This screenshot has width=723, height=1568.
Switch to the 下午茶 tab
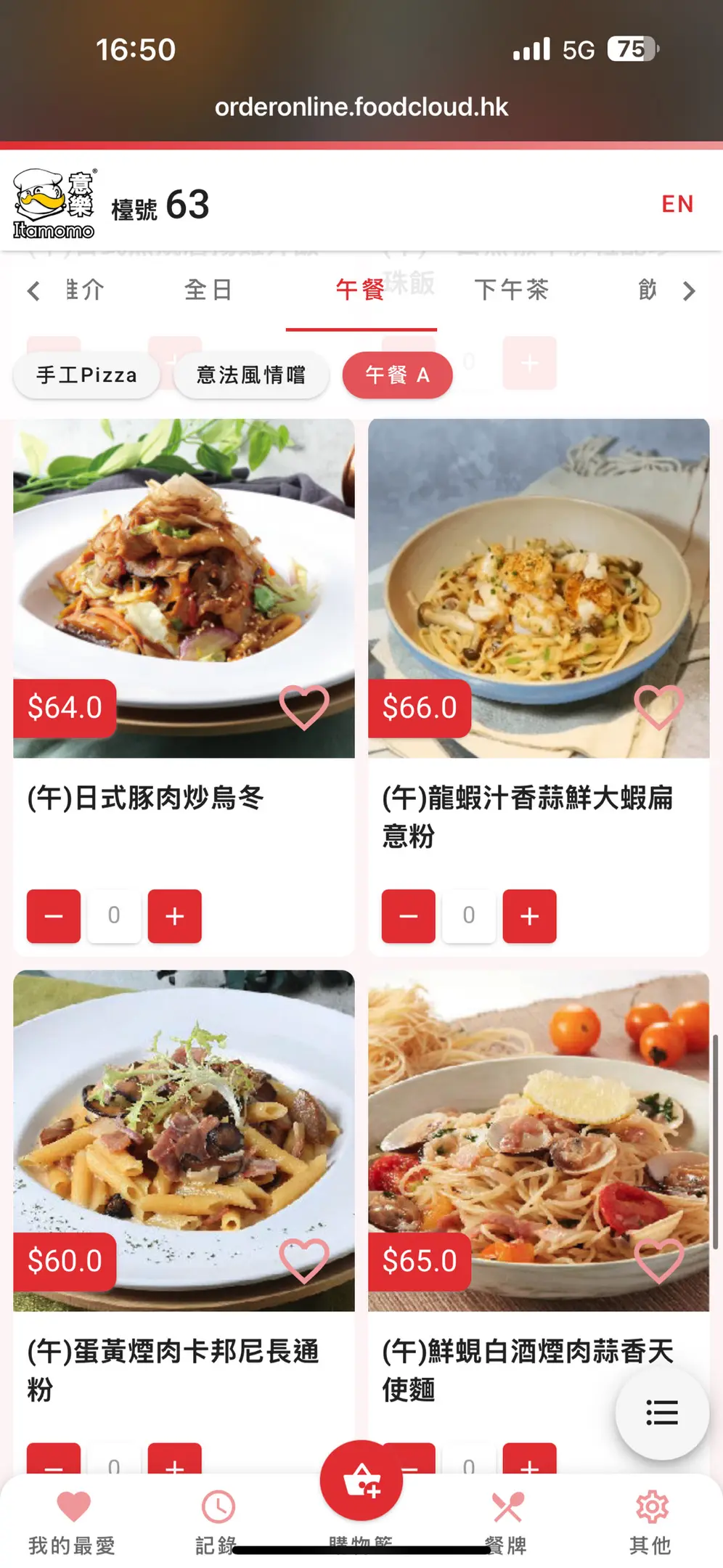click(x=512, y=290)
